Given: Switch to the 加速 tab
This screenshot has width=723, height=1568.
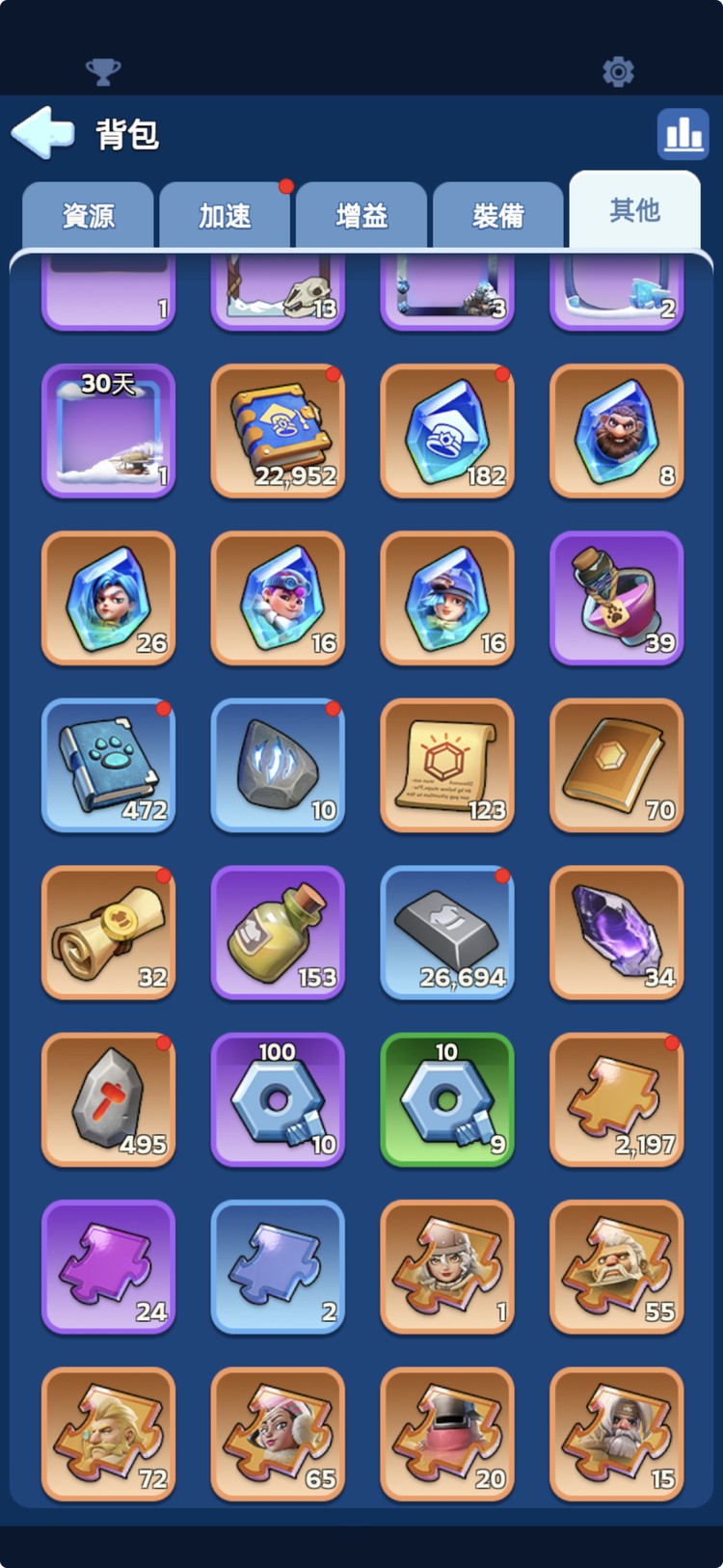Looking at the screenshot, I should (x=225, y=216).
